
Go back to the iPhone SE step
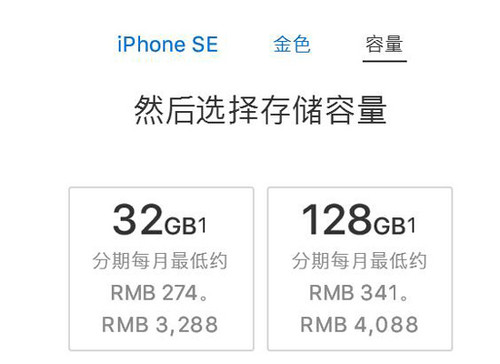point(168,44)
